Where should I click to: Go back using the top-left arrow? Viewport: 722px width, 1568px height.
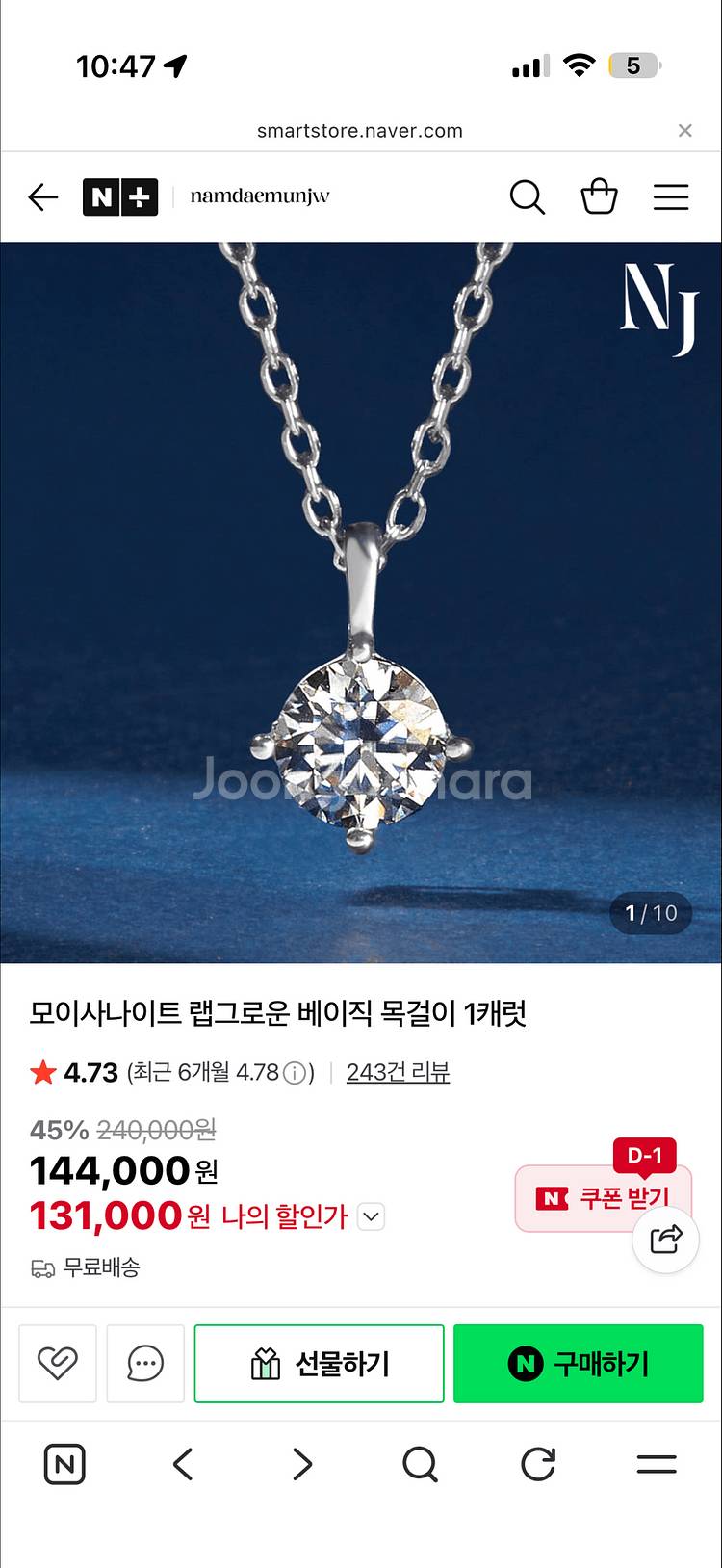43,197
